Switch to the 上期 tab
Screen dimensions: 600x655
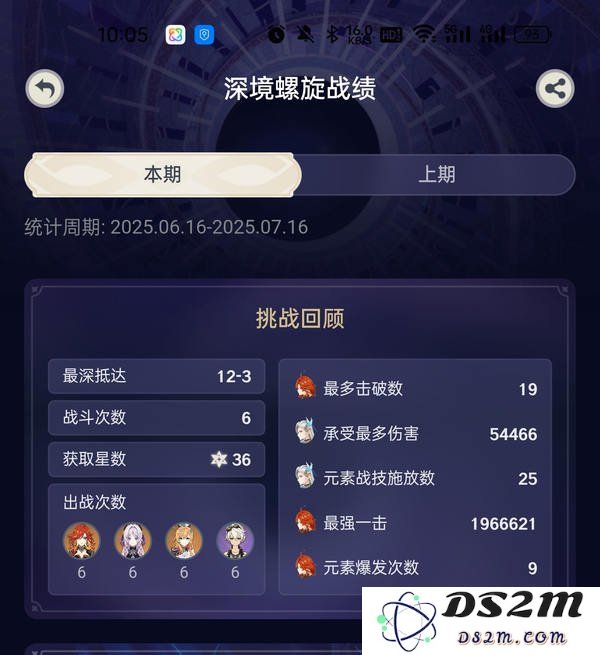pos(437,174)
